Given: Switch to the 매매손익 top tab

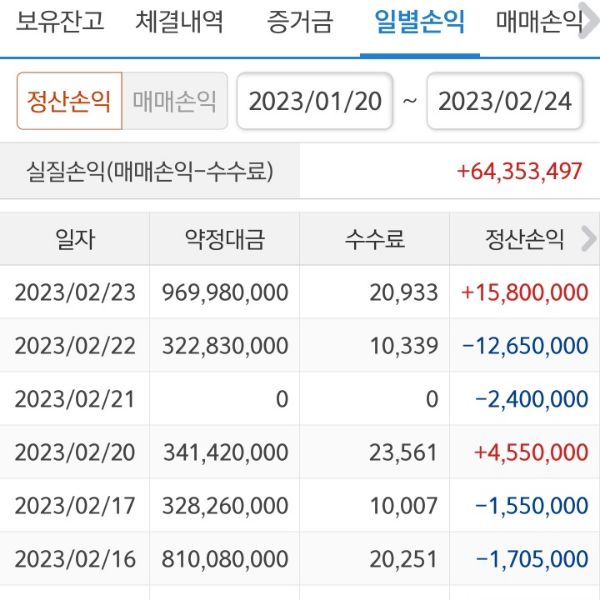Looking at the screenshot, I should (x=538, y=21).
